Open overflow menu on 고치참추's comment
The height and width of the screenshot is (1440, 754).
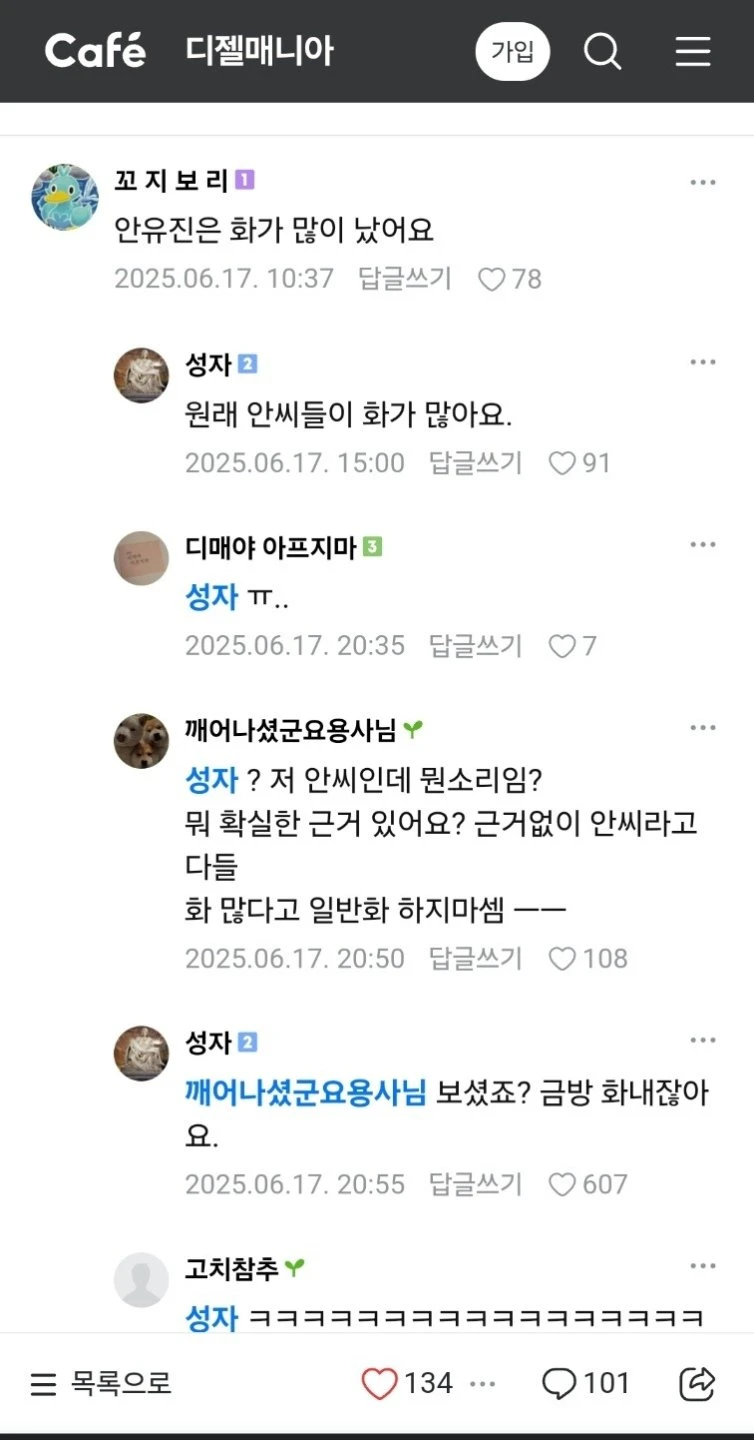pos(703,1267)
